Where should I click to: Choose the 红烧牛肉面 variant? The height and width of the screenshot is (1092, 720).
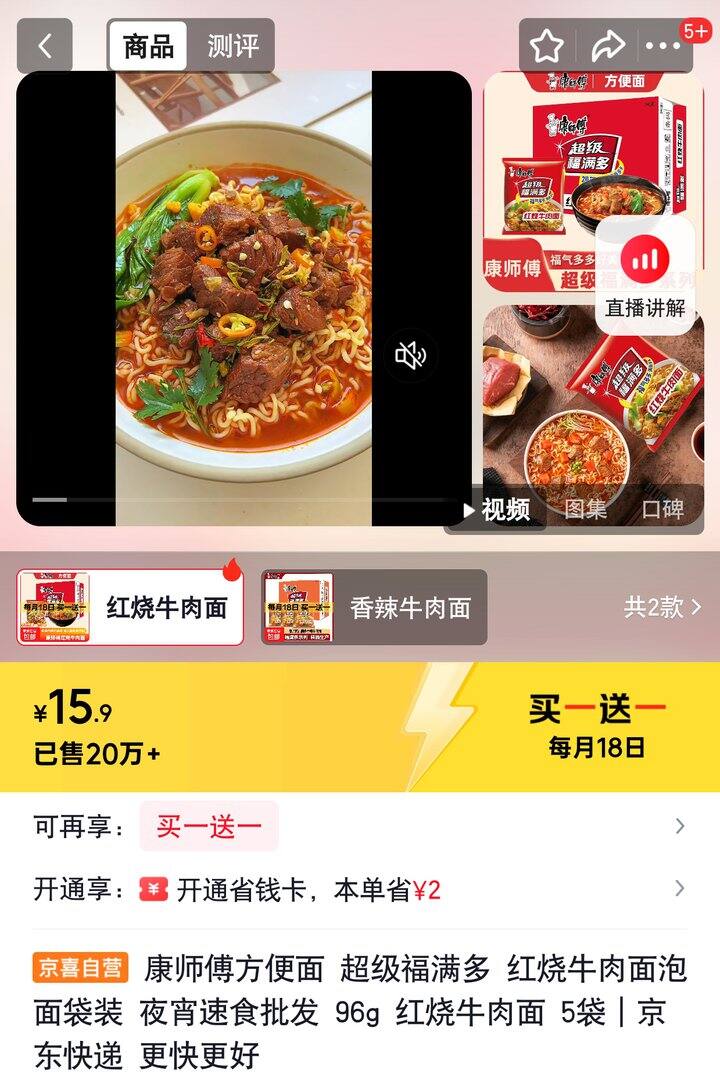pyautogui.click(x=130, y=607)
